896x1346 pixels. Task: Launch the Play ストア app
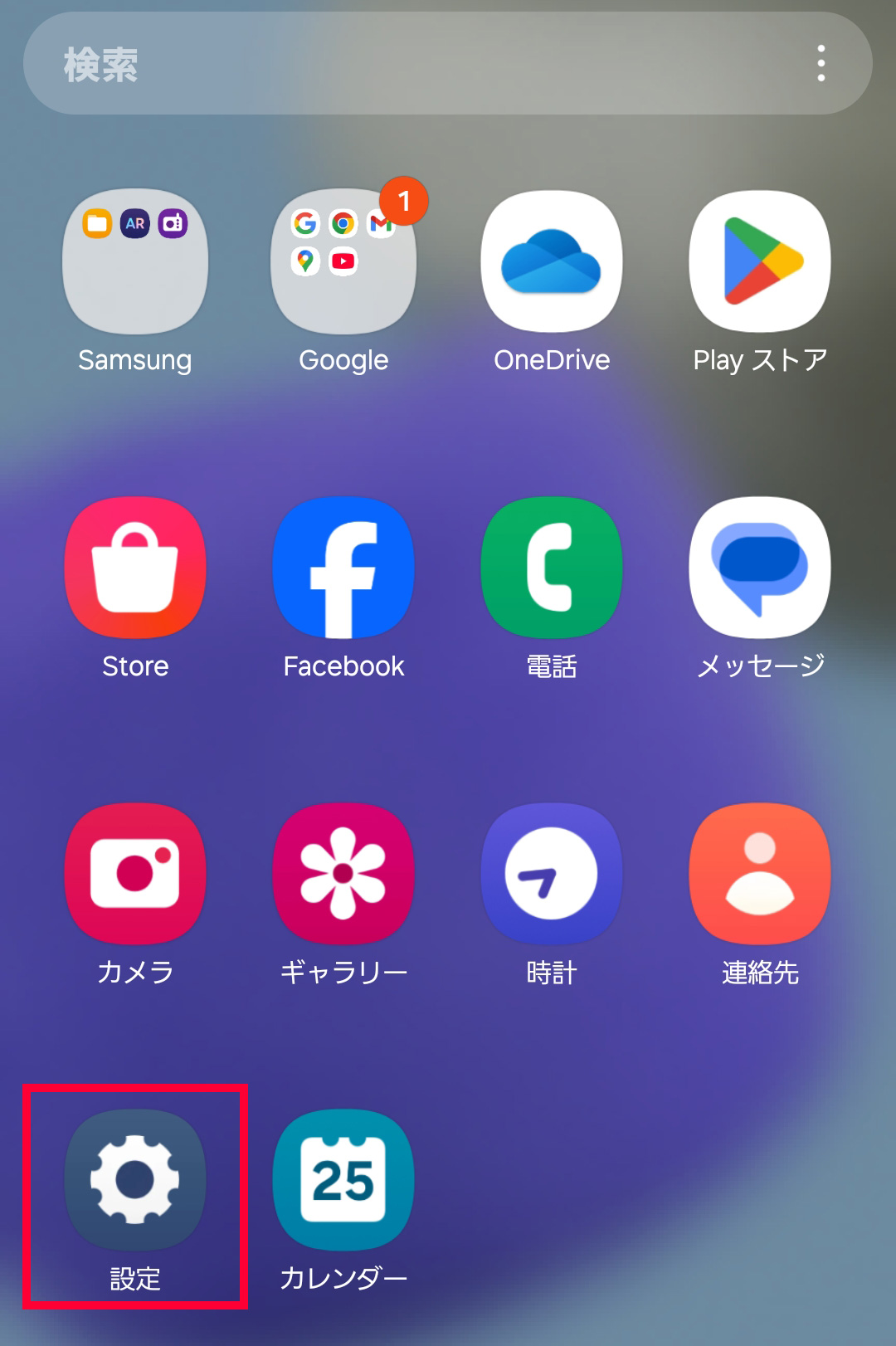tap(760, 263)
